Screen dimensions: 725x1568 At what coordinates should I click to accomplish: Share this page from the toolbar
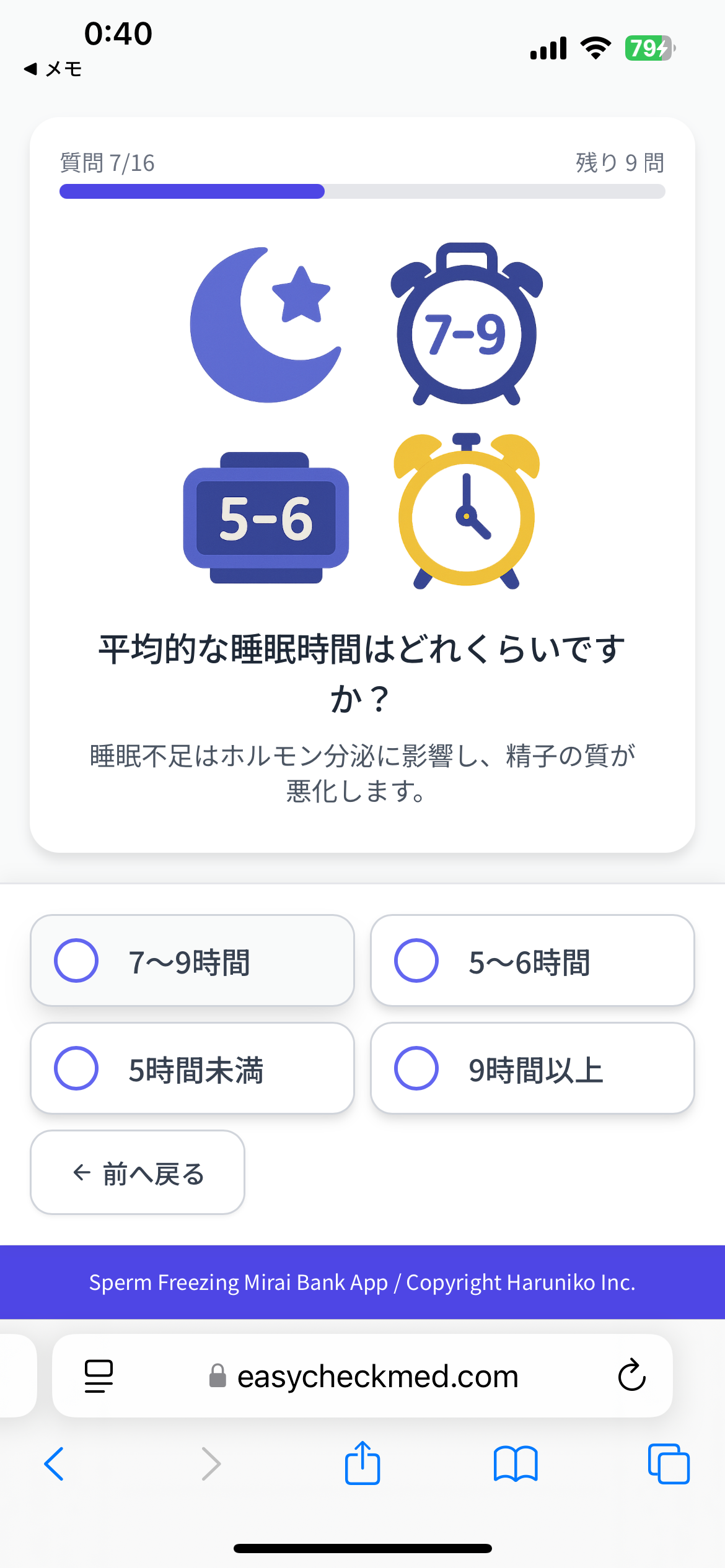point(362,1464)
